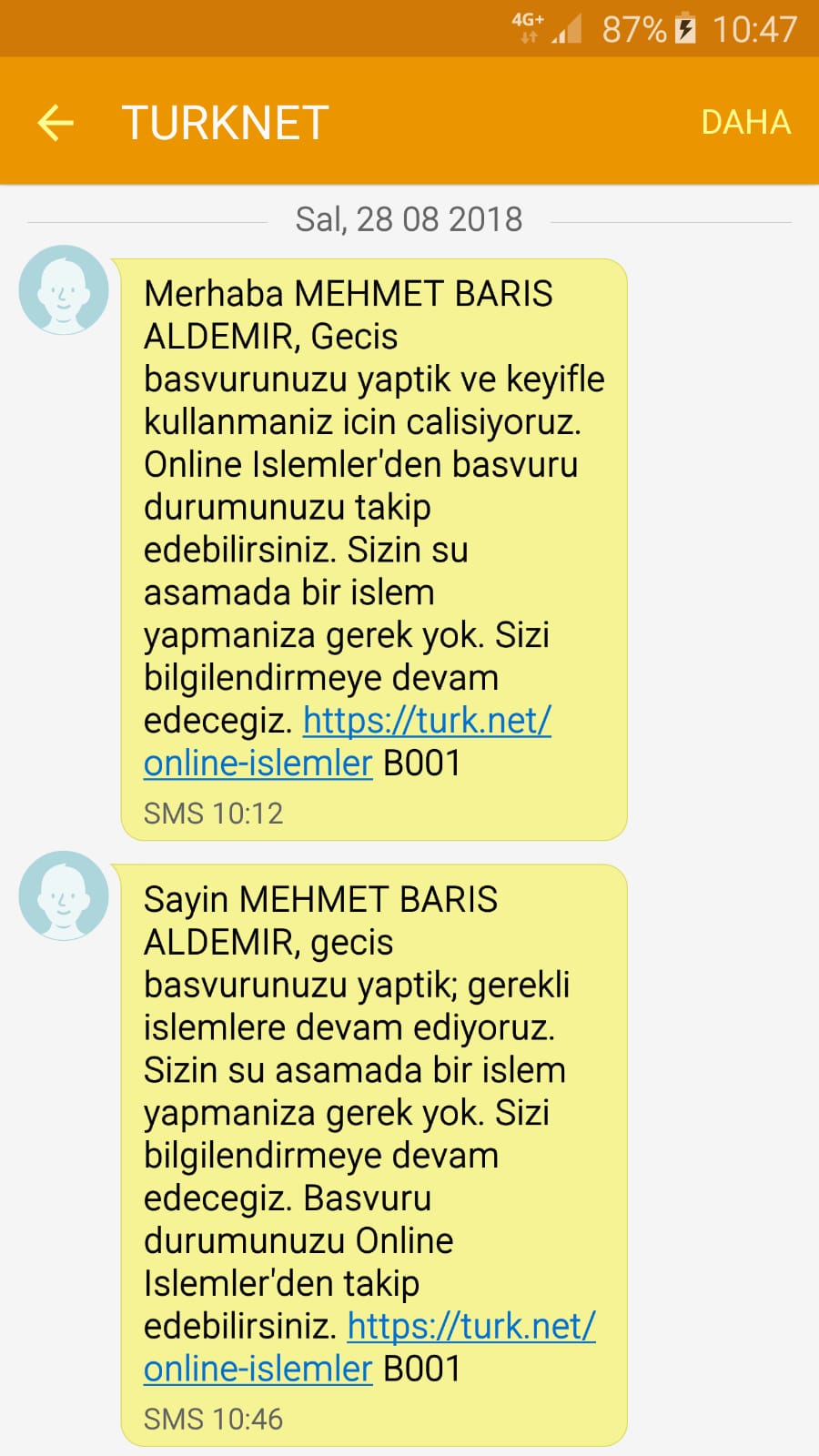Go back from the TURKNET conversation
This screenshot has width=819, height=1456.
coord(56,122)
